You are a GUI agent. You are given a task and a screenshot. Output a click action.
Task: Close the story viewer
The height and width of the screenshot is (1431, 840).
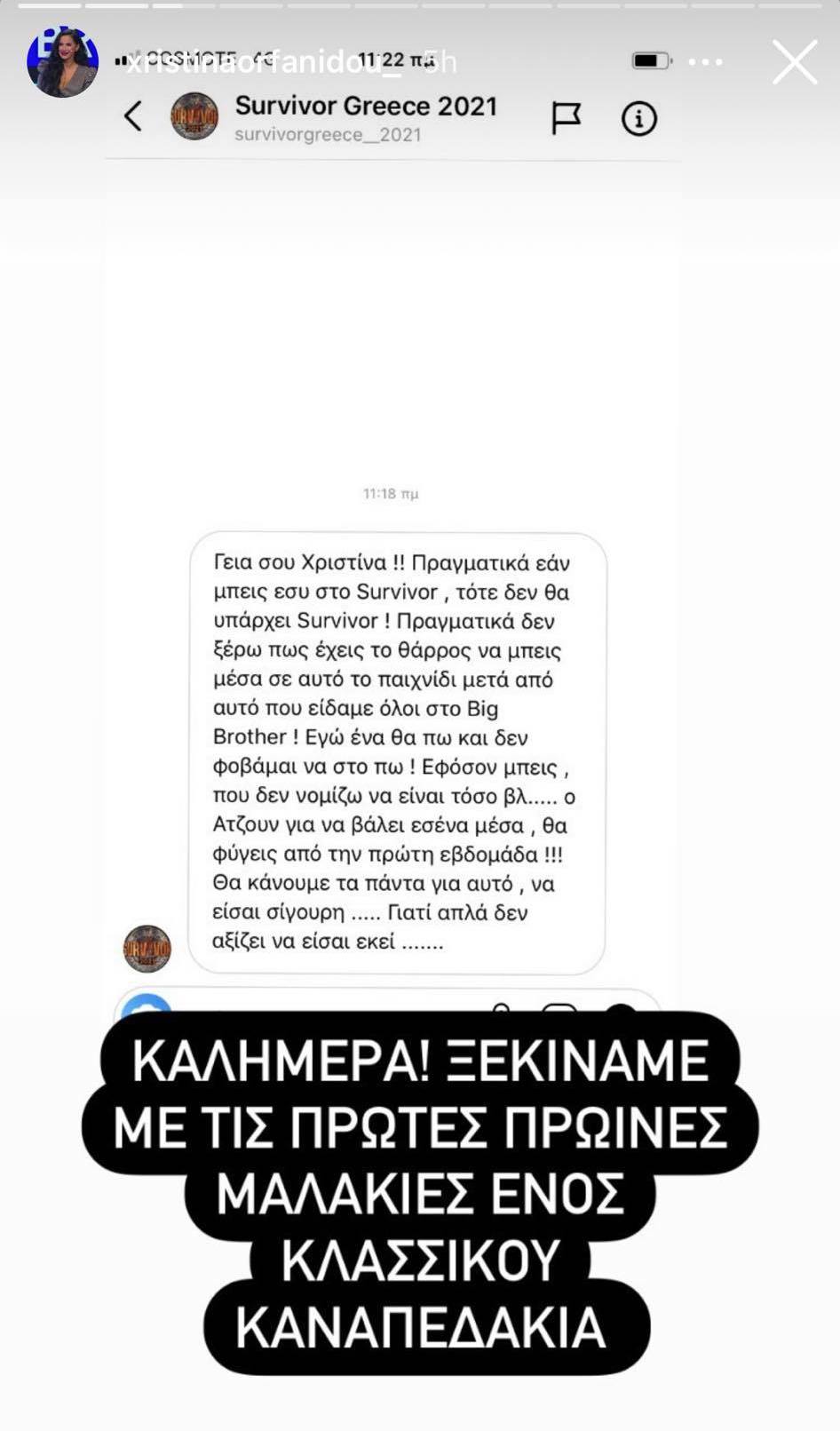point(794,62)
